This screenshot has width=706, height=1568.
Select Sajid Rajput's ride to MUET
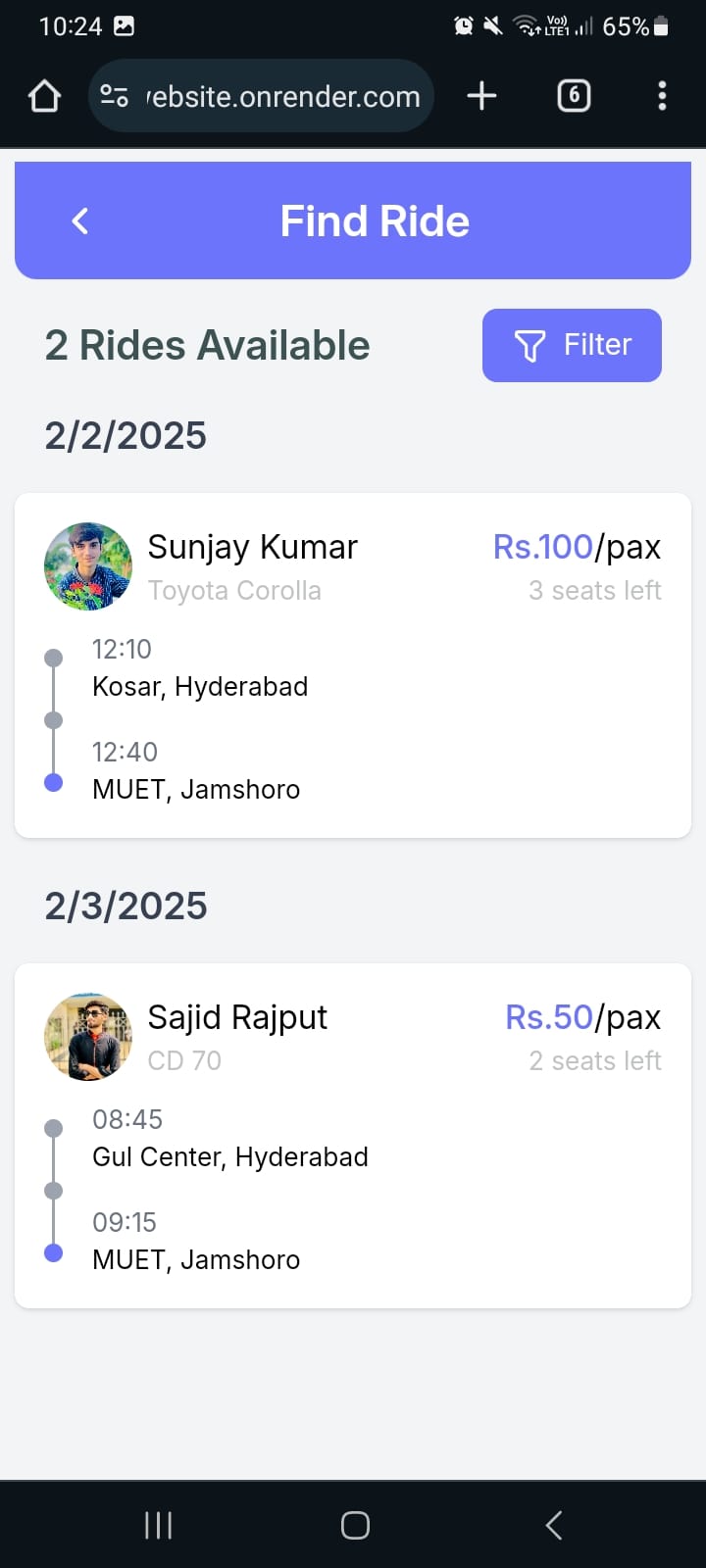click(353, 1136)
